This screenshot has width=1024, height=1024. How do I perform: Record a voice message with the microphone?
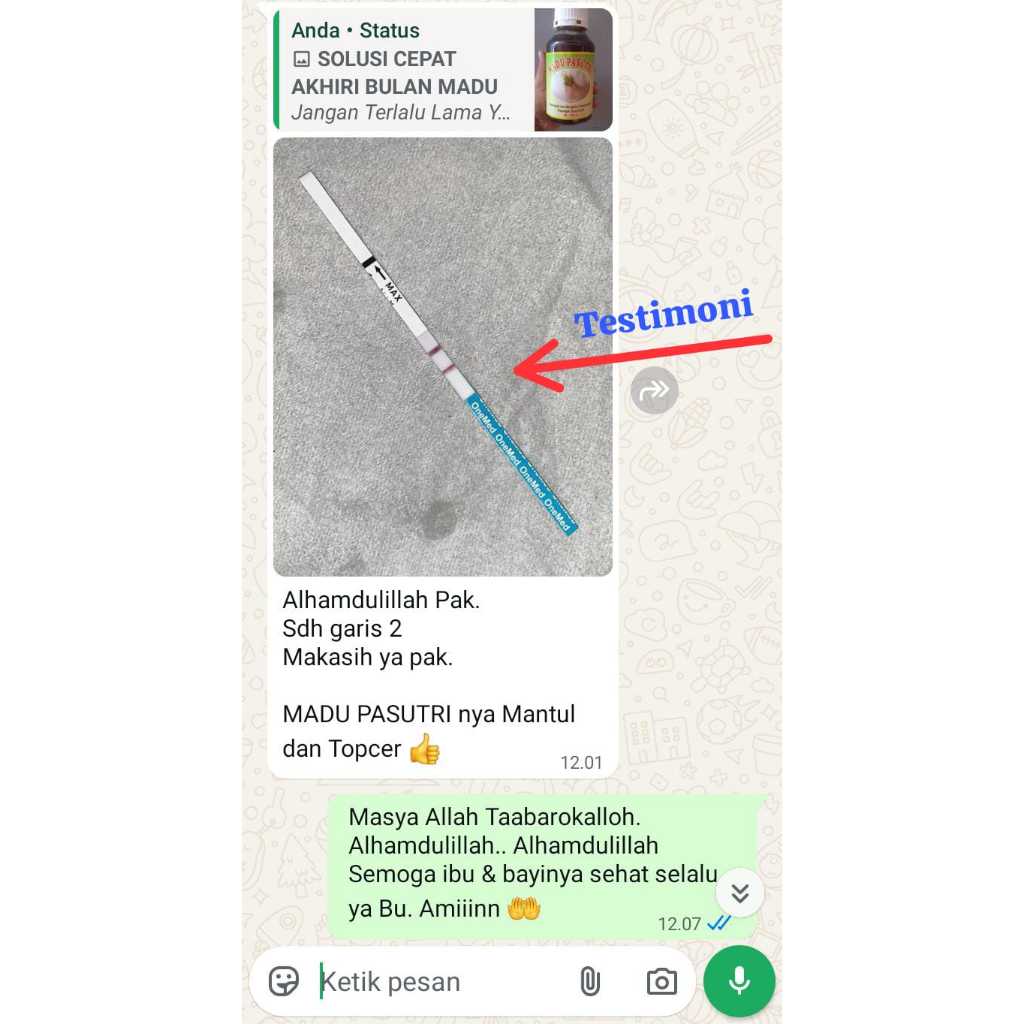(739, 981)
